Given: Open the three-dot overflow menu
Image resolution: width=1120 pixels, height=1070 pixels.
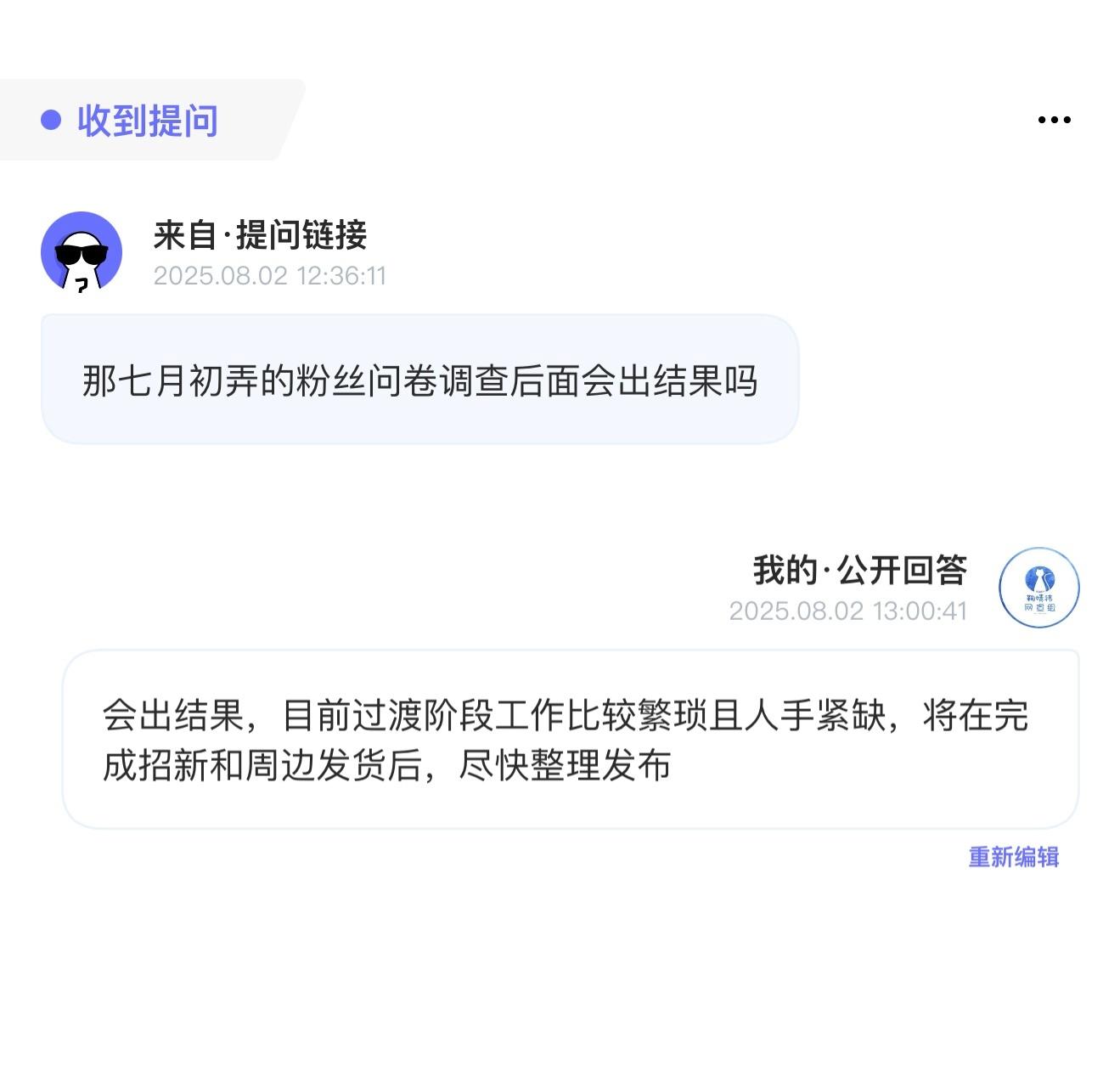Looking at the screenshot, I should (x=1054, y=121).
